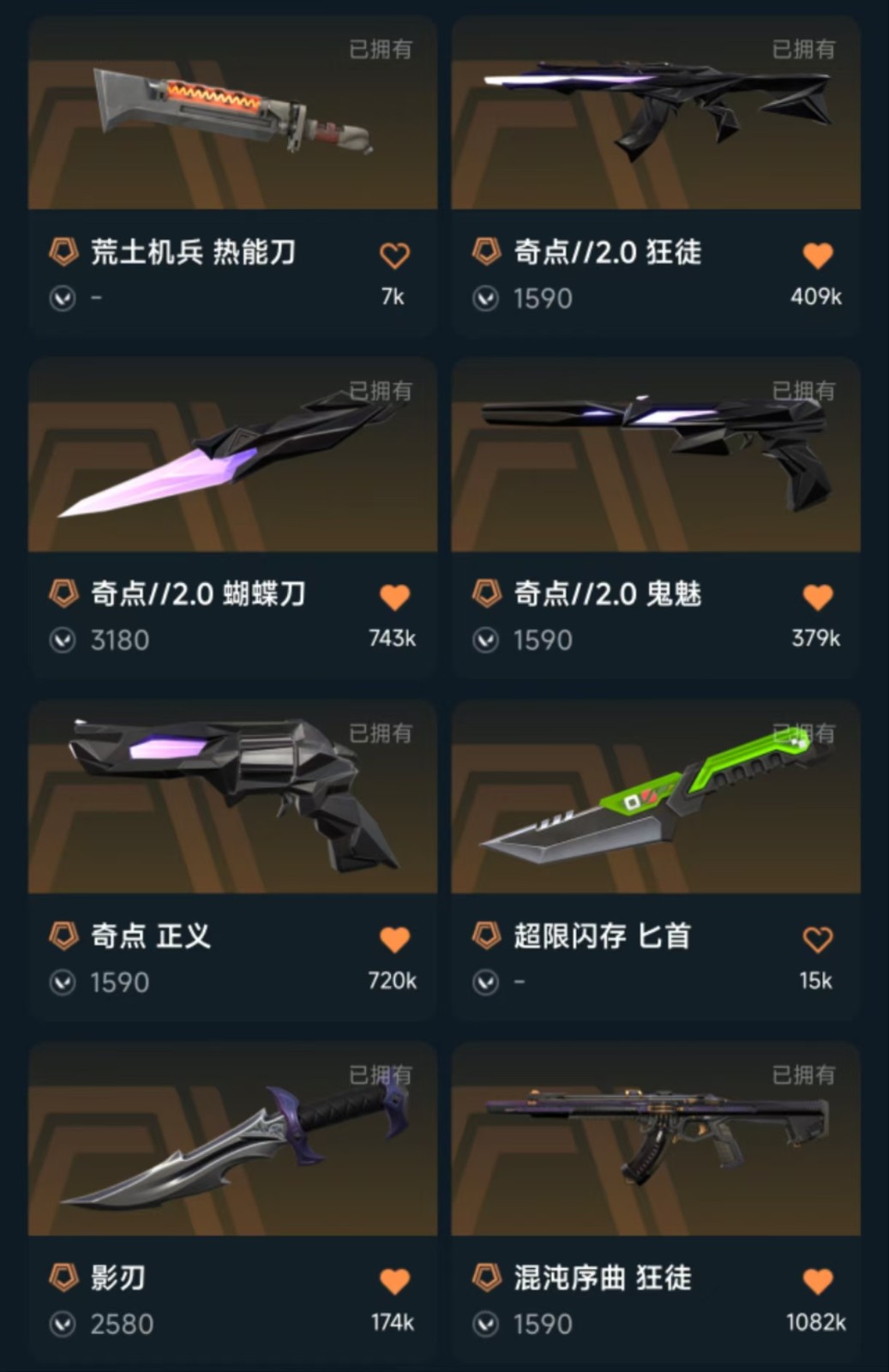Open the 混沌序曲 狂徒 skin card

(656, 1202)
